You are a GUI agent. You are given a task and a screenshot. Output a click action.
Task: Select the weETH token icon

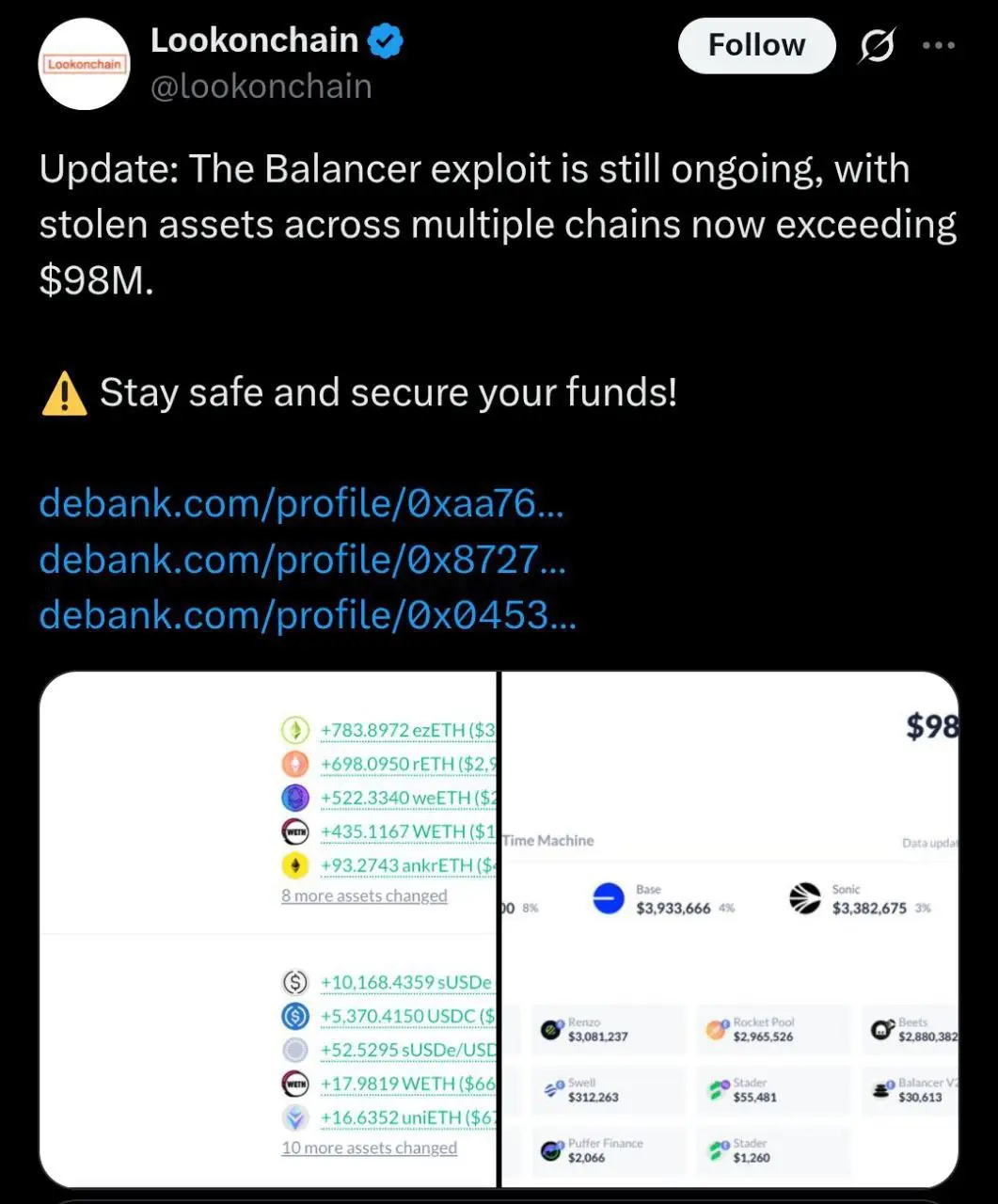pos(295,797)
